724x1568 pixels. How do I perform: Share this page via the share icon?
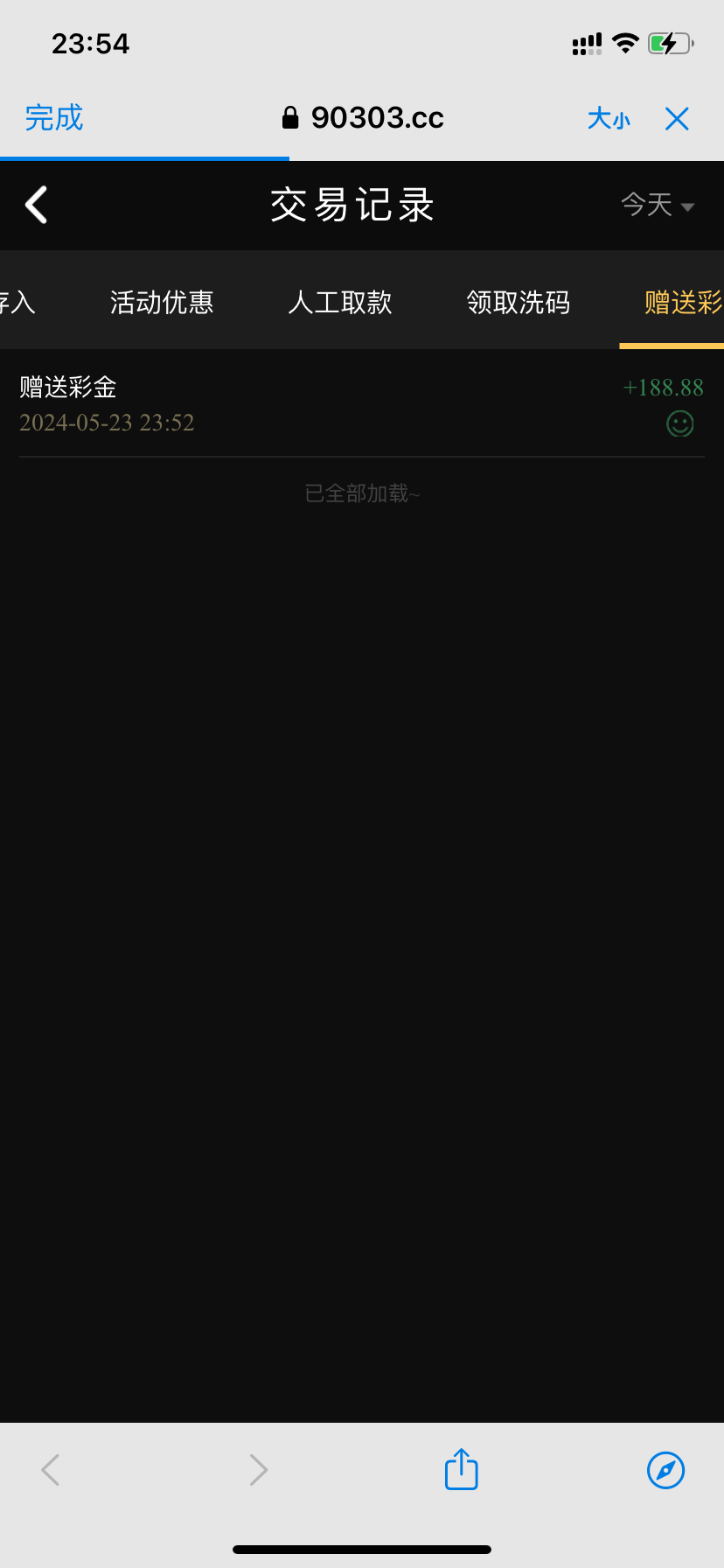[x=462, y=1469]
